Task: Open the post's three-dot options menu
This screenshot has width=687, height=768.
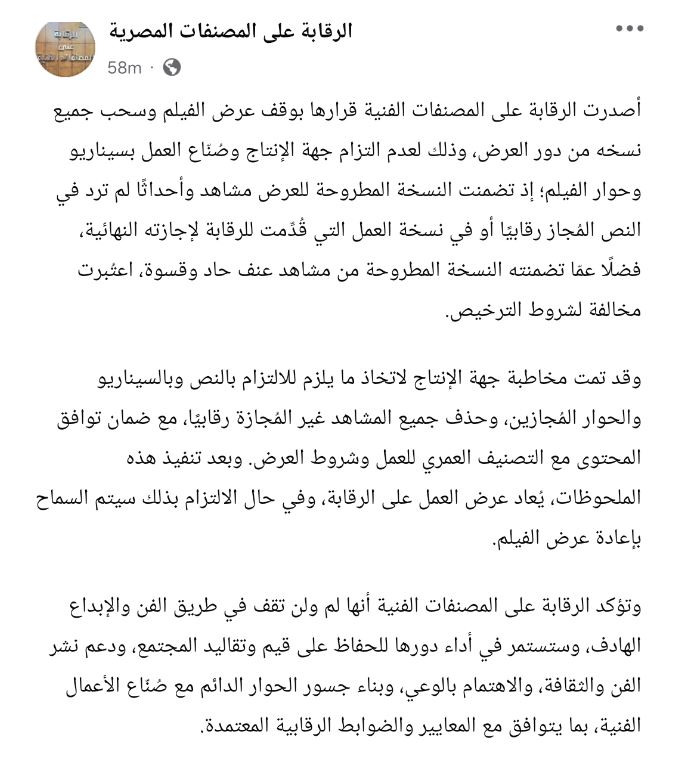Action: [629, 31]
